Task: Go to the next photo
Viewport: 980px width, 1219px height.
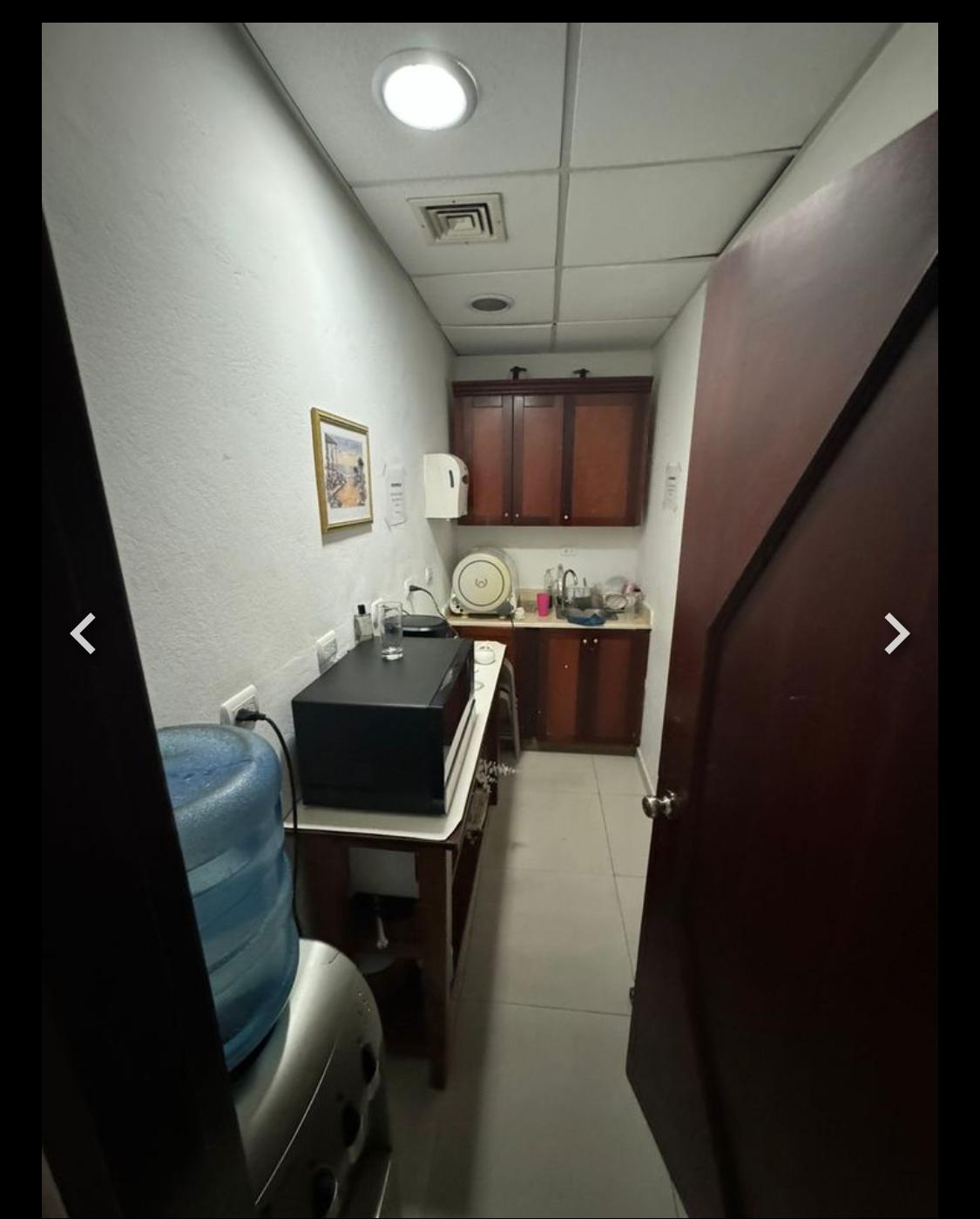Action: click(x=896, y=633)
